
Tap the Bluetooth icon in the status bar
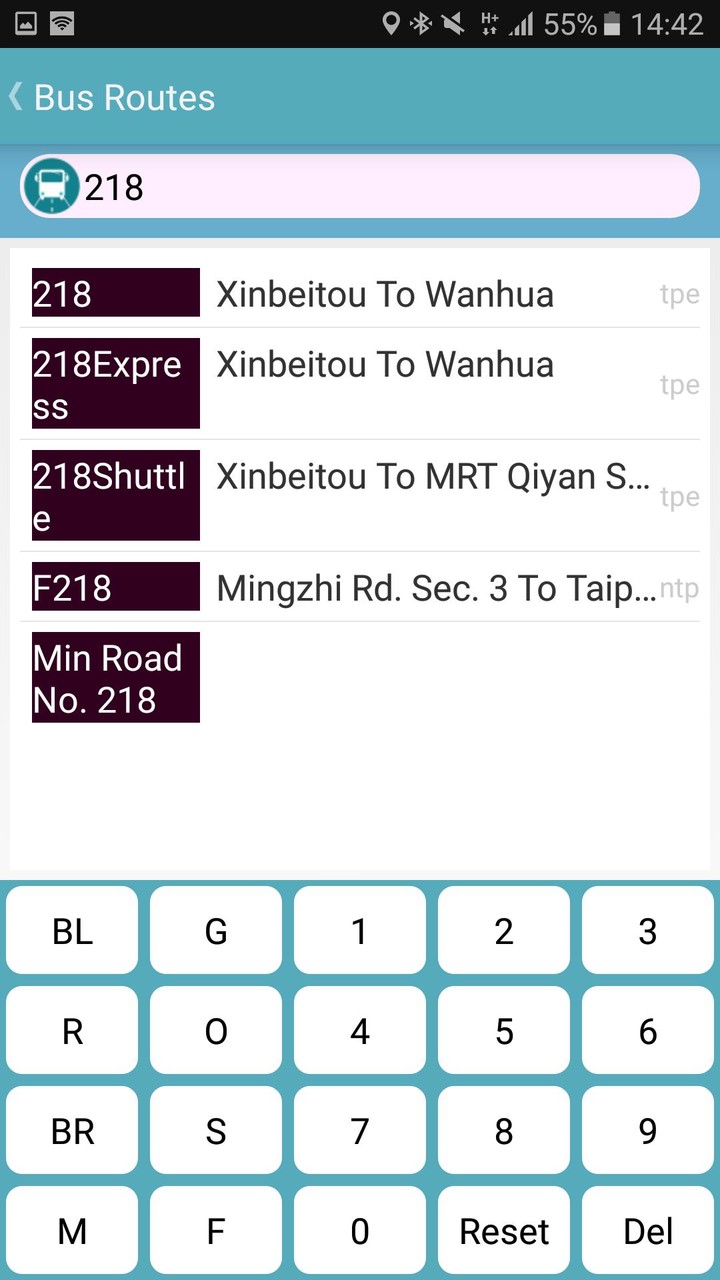[423, 24]
